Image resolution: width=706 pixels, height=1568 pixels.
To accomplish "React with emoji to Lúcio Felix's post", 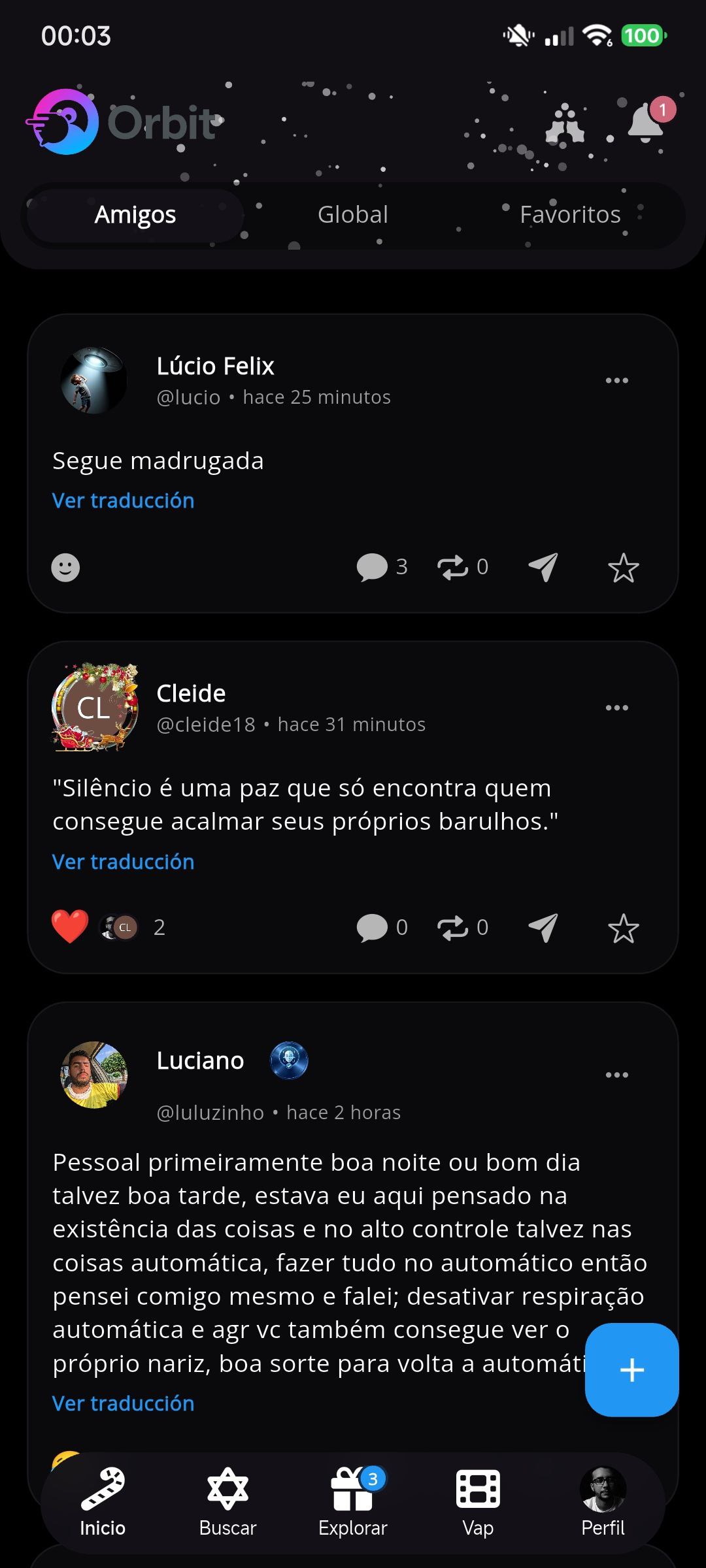I will coord(65,567).
